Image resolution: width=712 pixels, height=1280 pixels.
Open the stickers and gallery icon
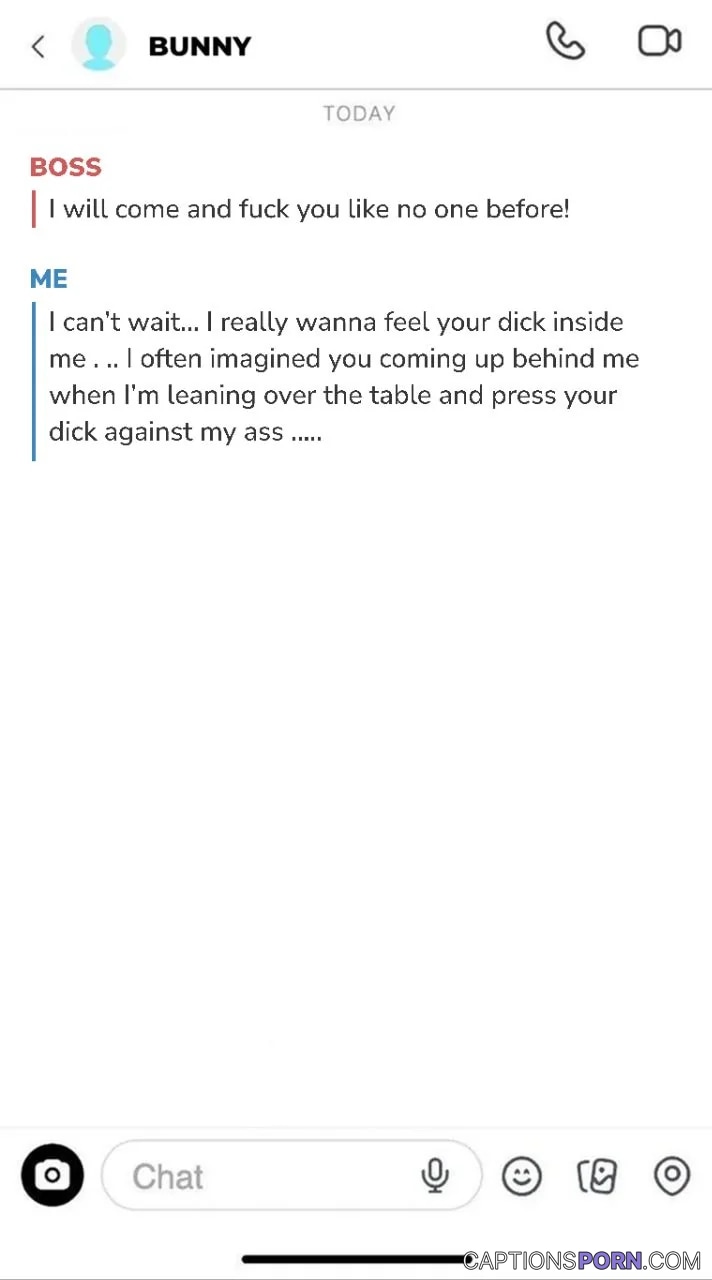pyautogui.click(x=597, y=1176)
